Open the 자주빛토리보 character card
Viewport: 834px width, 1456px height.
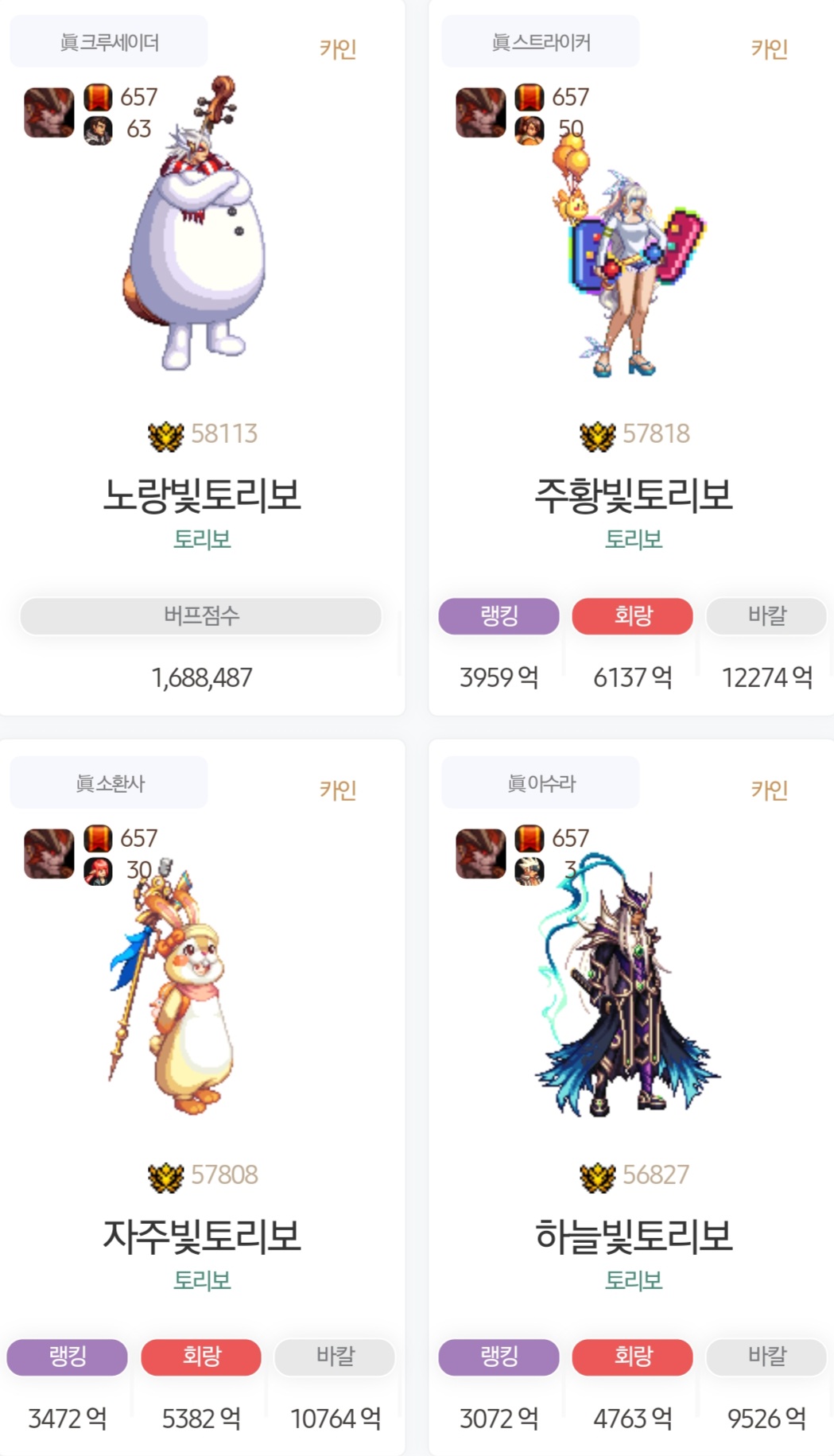(x=202, y=1235)
